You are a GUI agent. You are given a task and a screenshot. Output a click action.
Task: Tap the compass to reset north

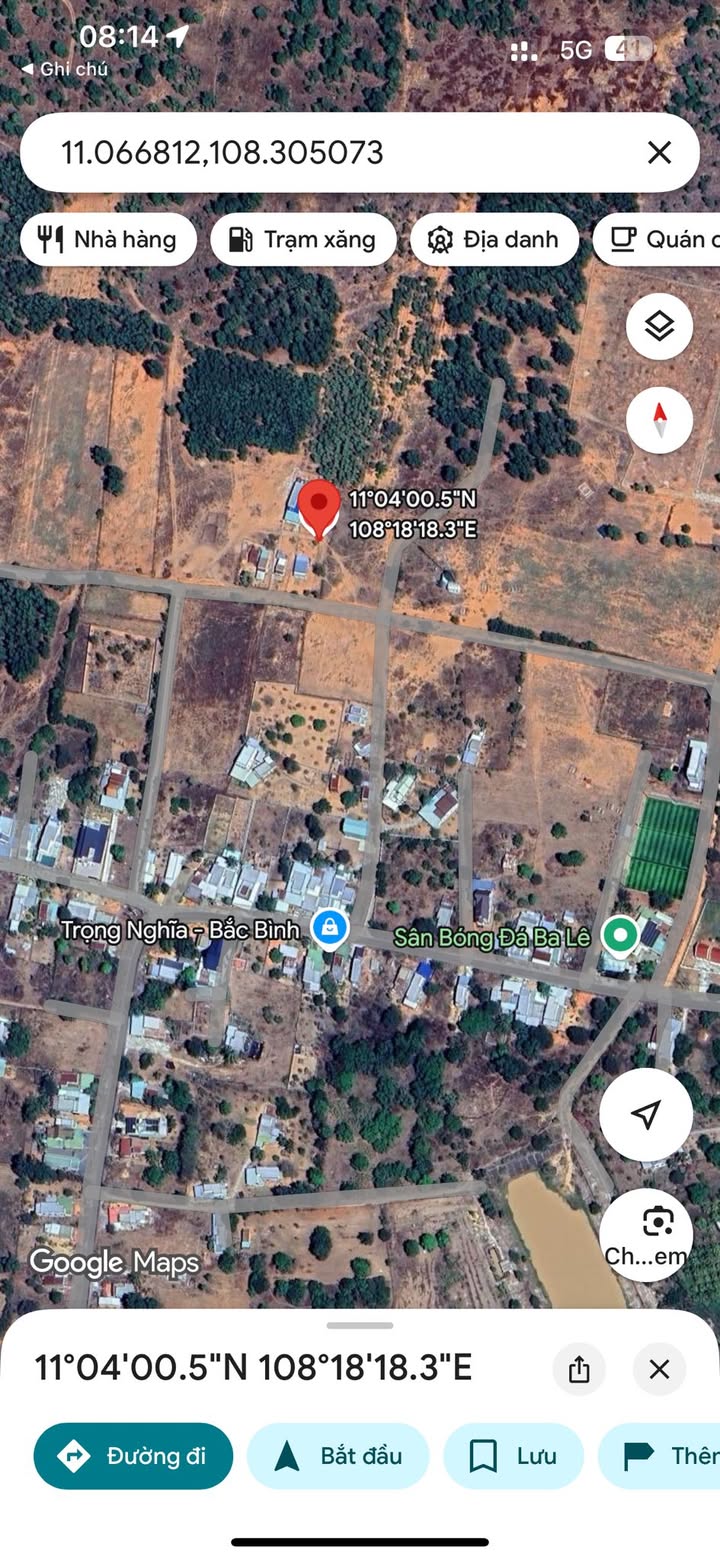click(x=659, y=420)
